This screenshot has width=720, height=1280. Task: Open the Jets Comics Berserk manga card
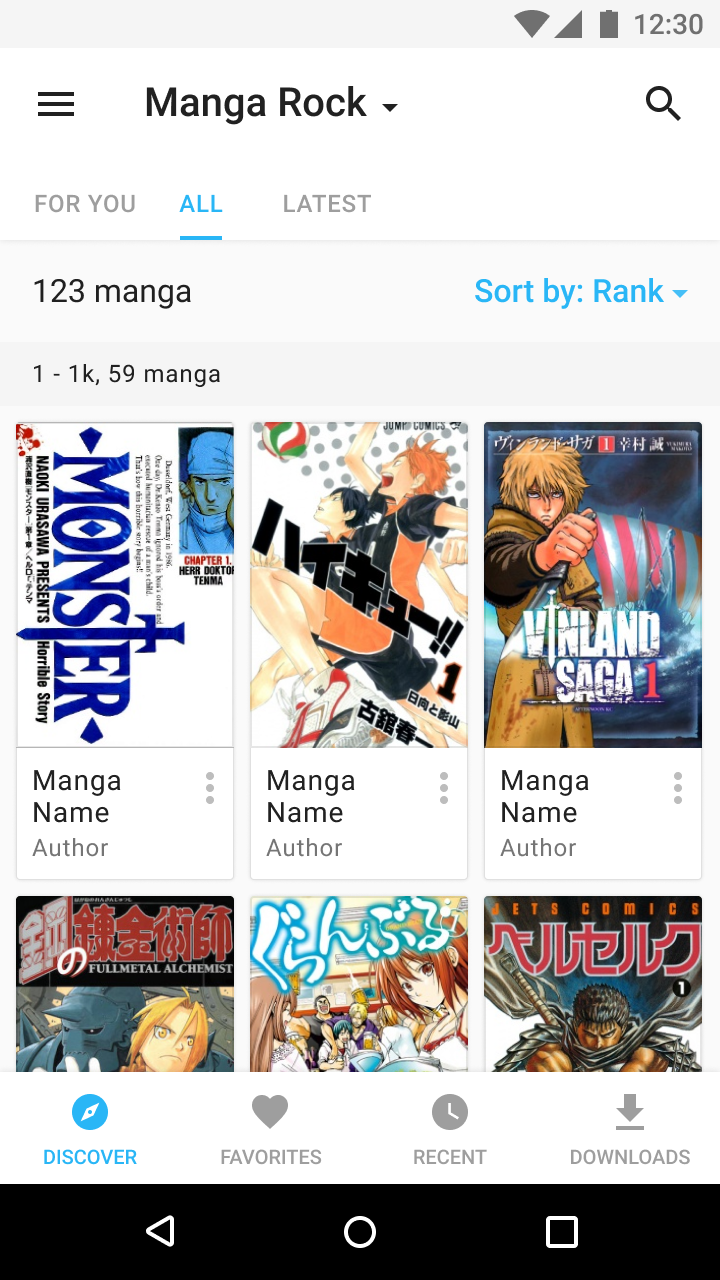coord(593,985)
